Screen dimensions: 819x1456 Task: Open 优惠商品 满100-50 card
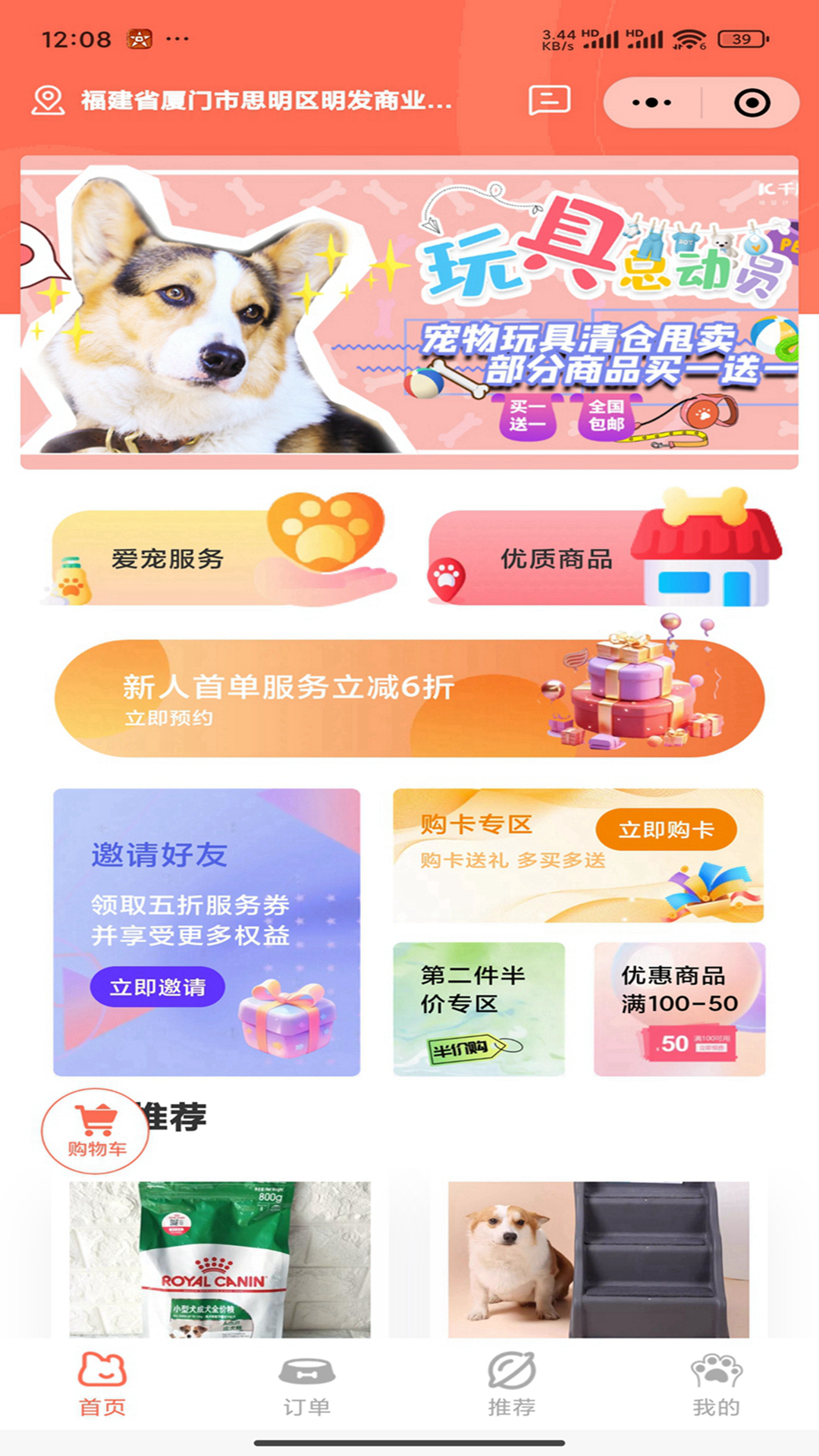pos(679,1009)
